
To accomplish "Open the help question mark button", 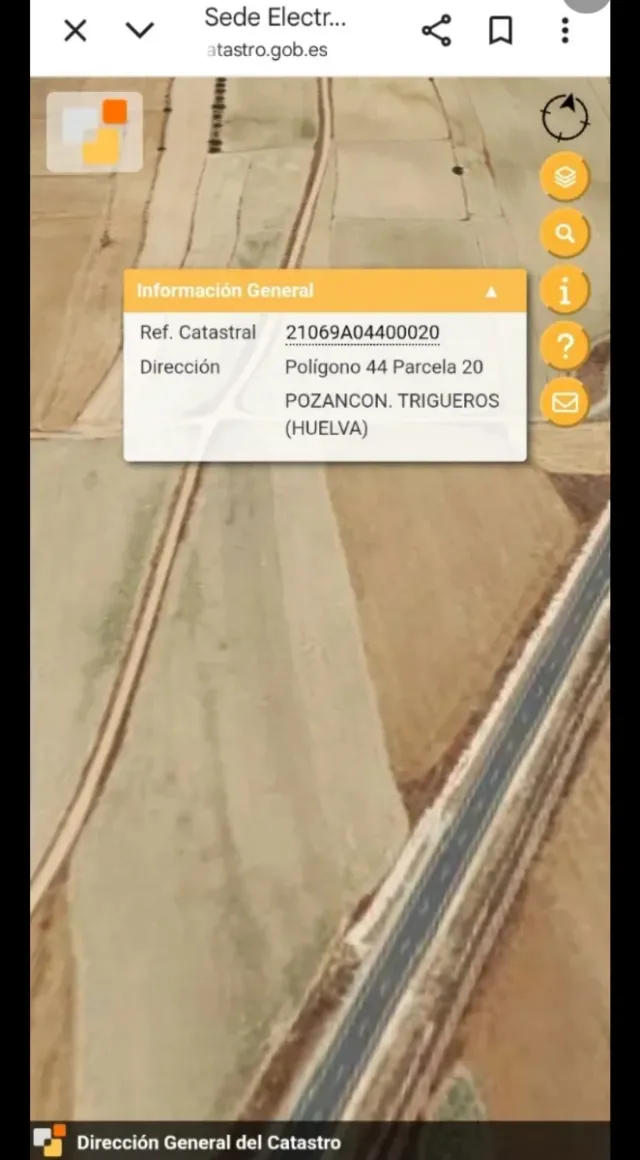I will 565,347.
